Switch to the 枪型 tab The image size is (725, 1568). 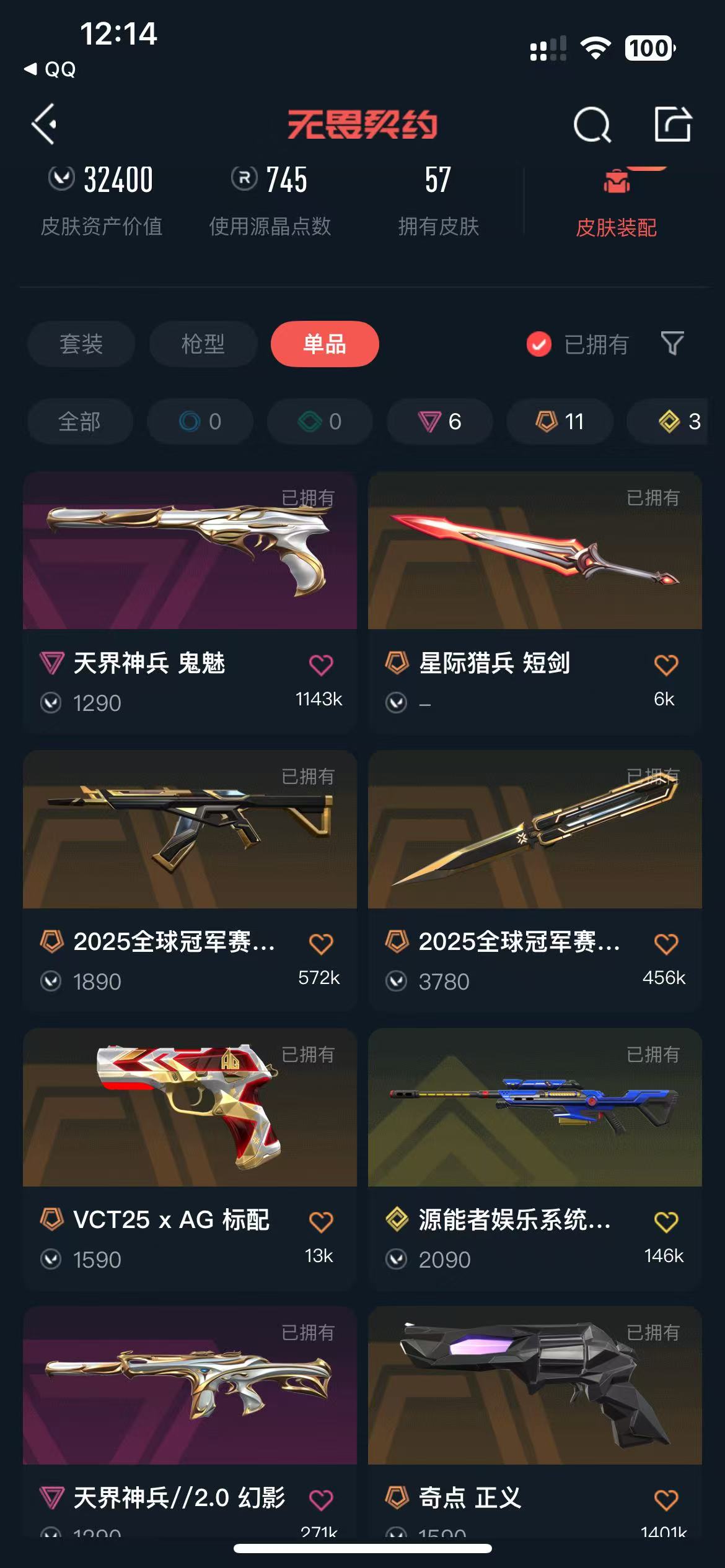coord(203,344)
